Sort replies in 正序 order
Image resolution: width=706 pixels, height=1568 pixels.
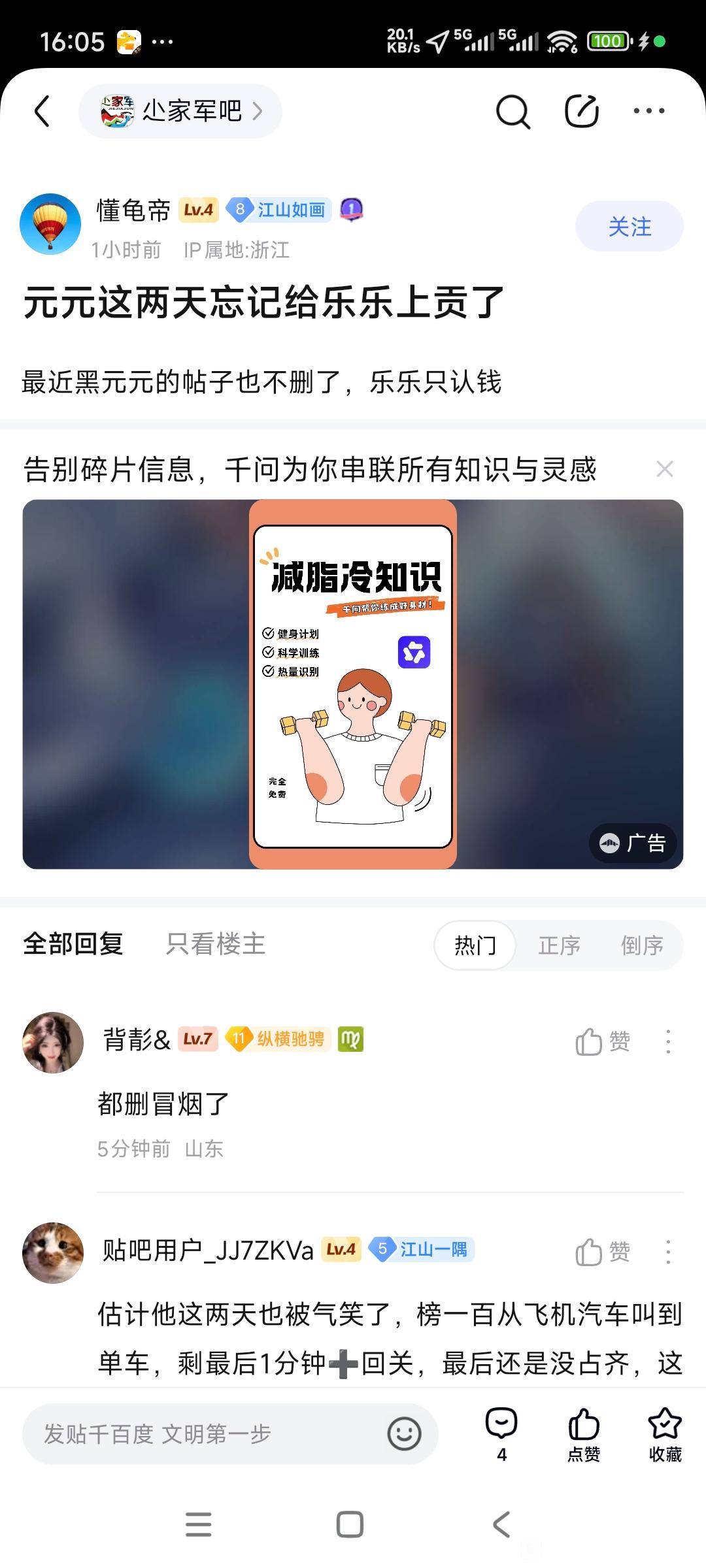pos(559,945)
